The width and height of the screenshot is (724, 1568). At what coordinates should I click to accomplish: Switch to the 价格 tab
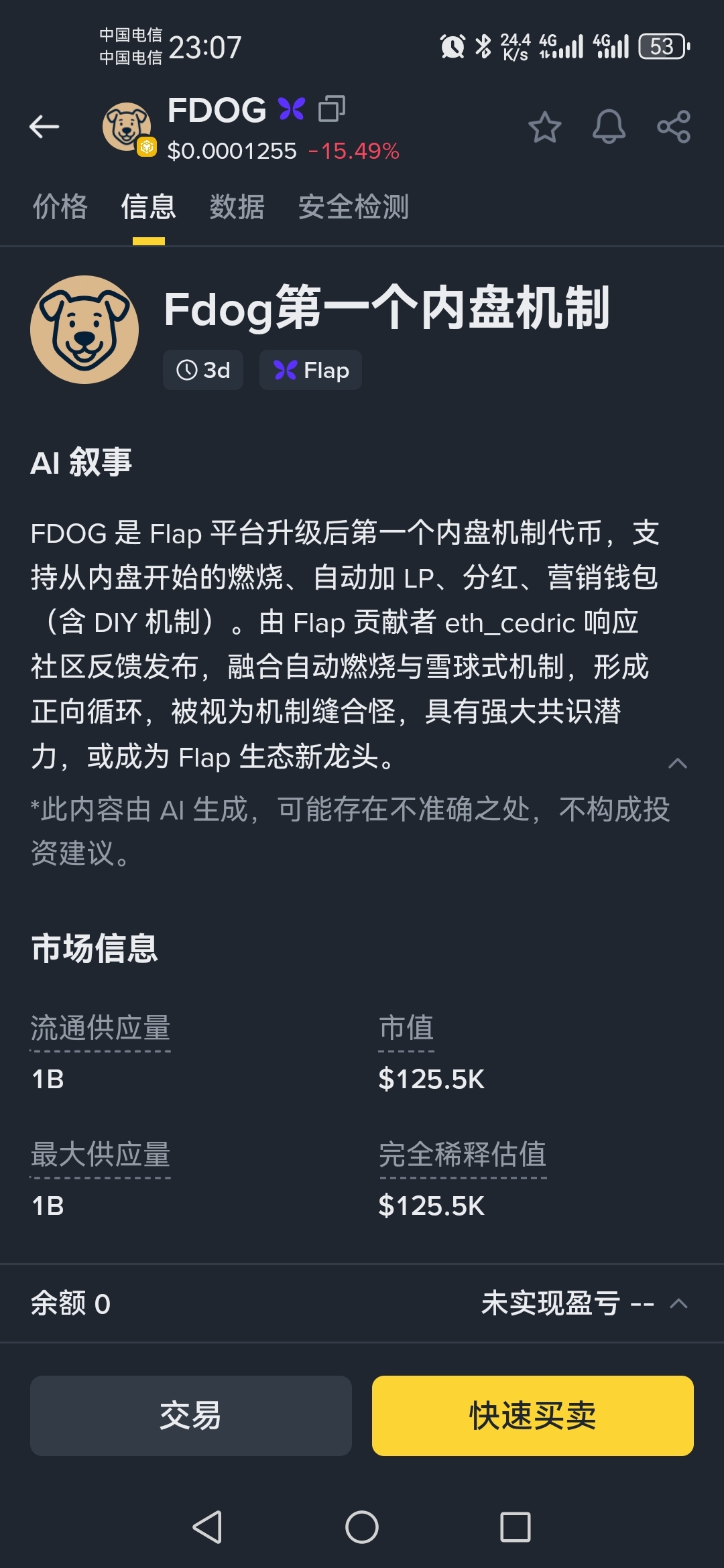point(60,206)
